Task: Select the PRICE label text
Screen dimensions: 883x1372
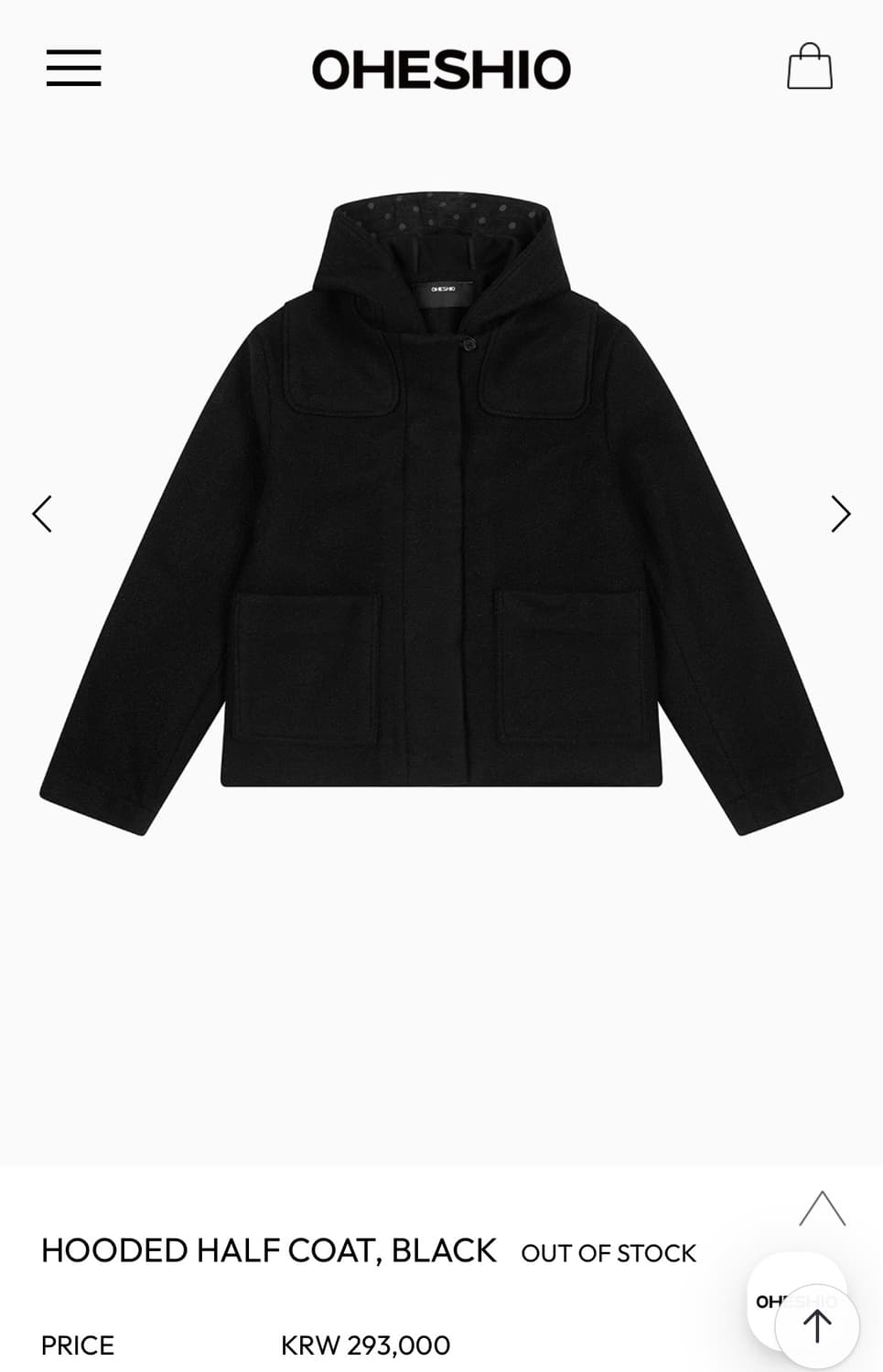Action: coord(79,1345)
